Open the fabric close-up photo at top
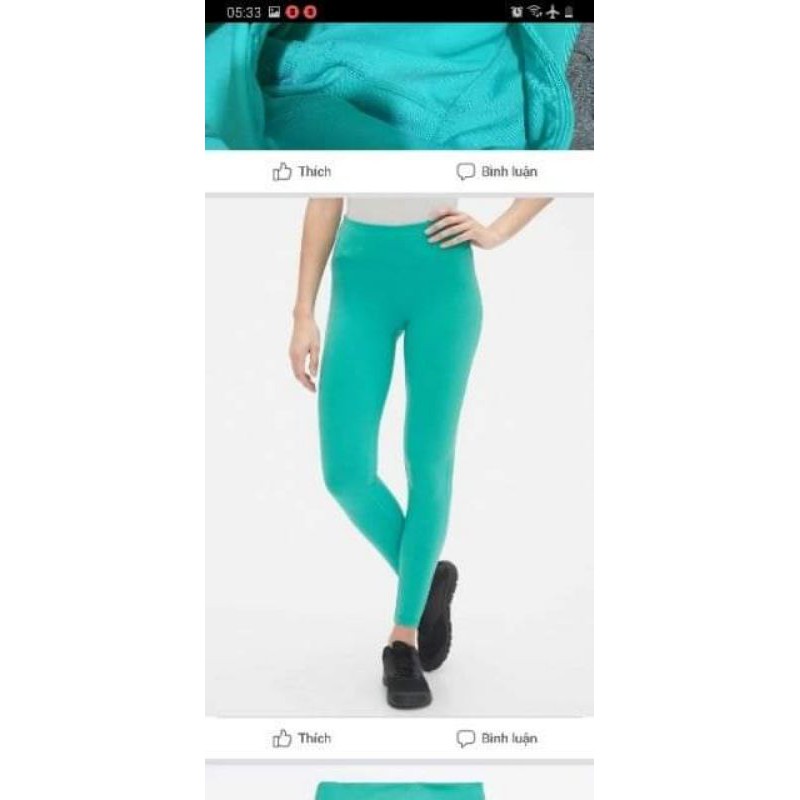This screenshot has height=800, width=800. (399, 87)
